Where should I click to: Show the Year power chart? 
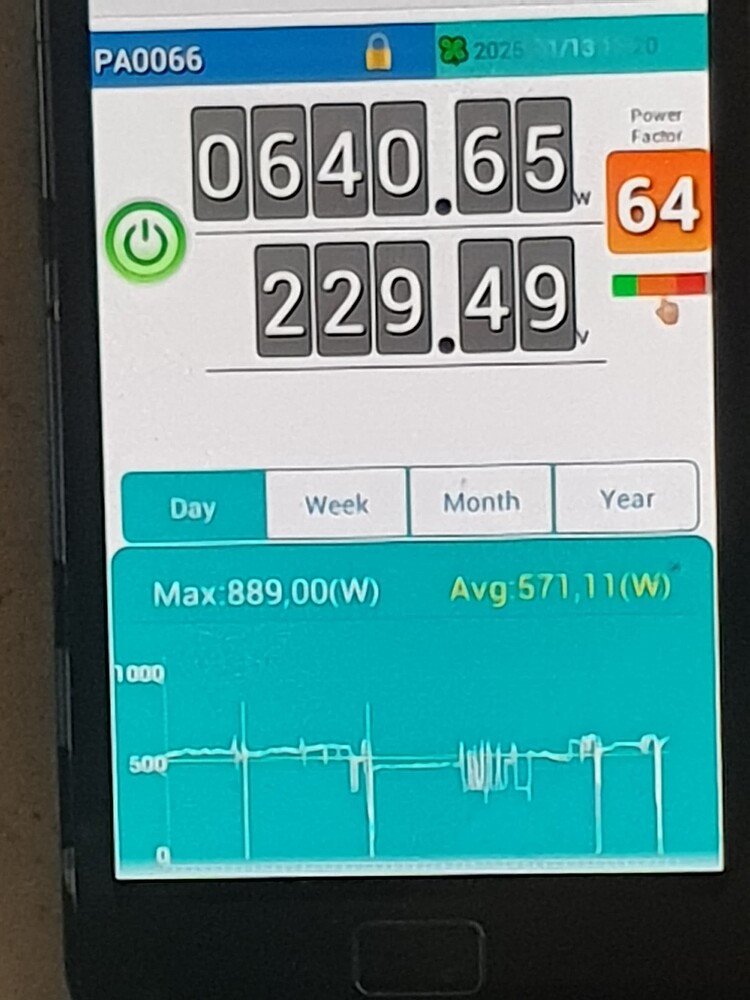tap(626, 499)
